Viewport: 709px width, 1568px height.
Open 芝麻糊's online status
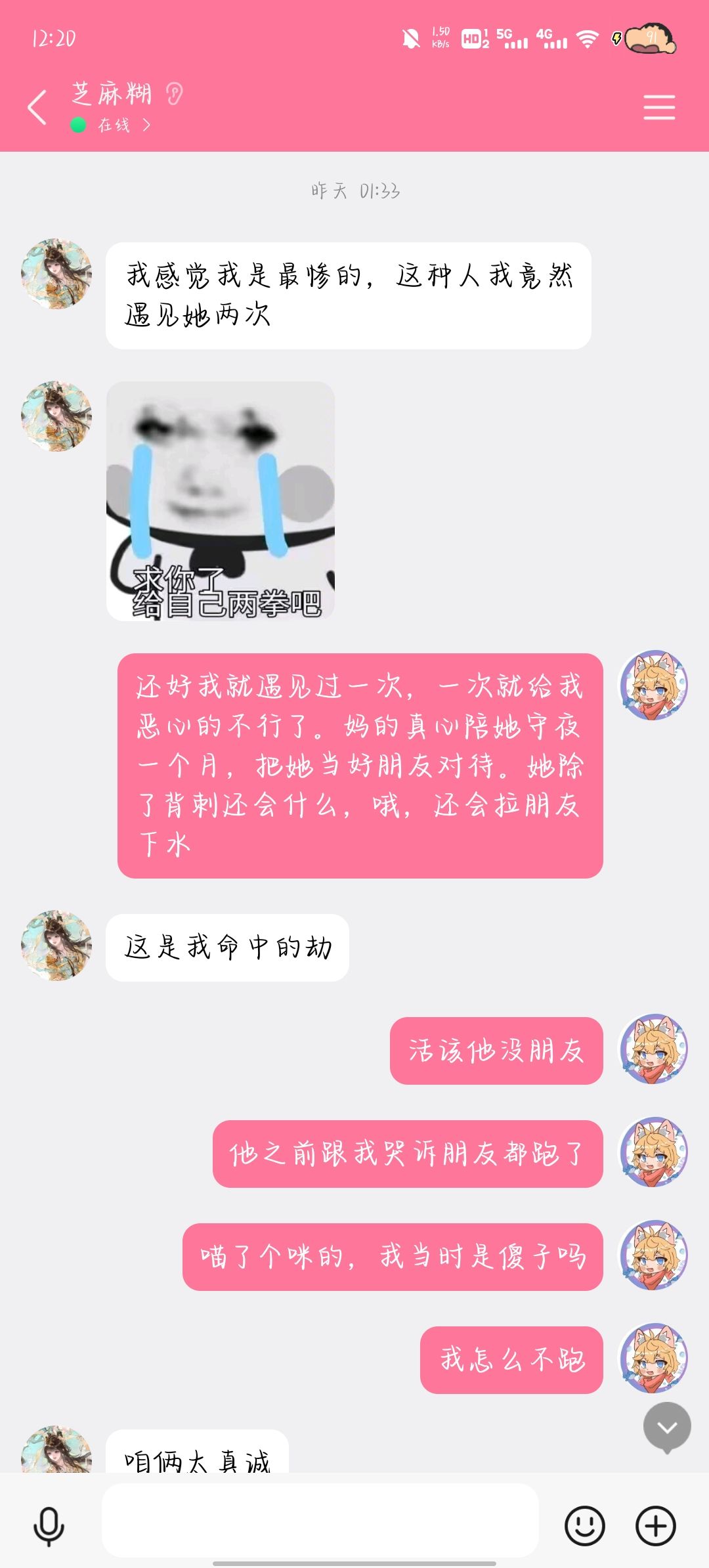point(112,125)
